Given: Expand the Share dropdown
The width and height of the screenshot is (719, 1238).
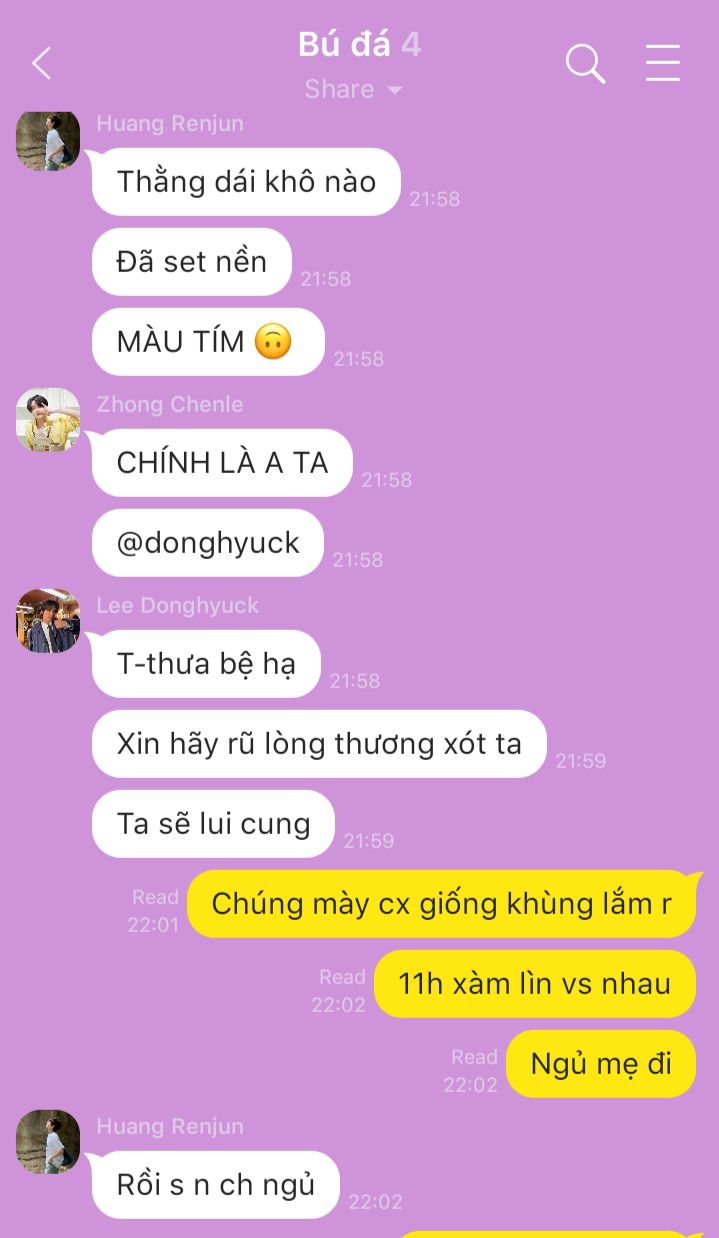Looking at the screenshot, I should pos(353,89).
